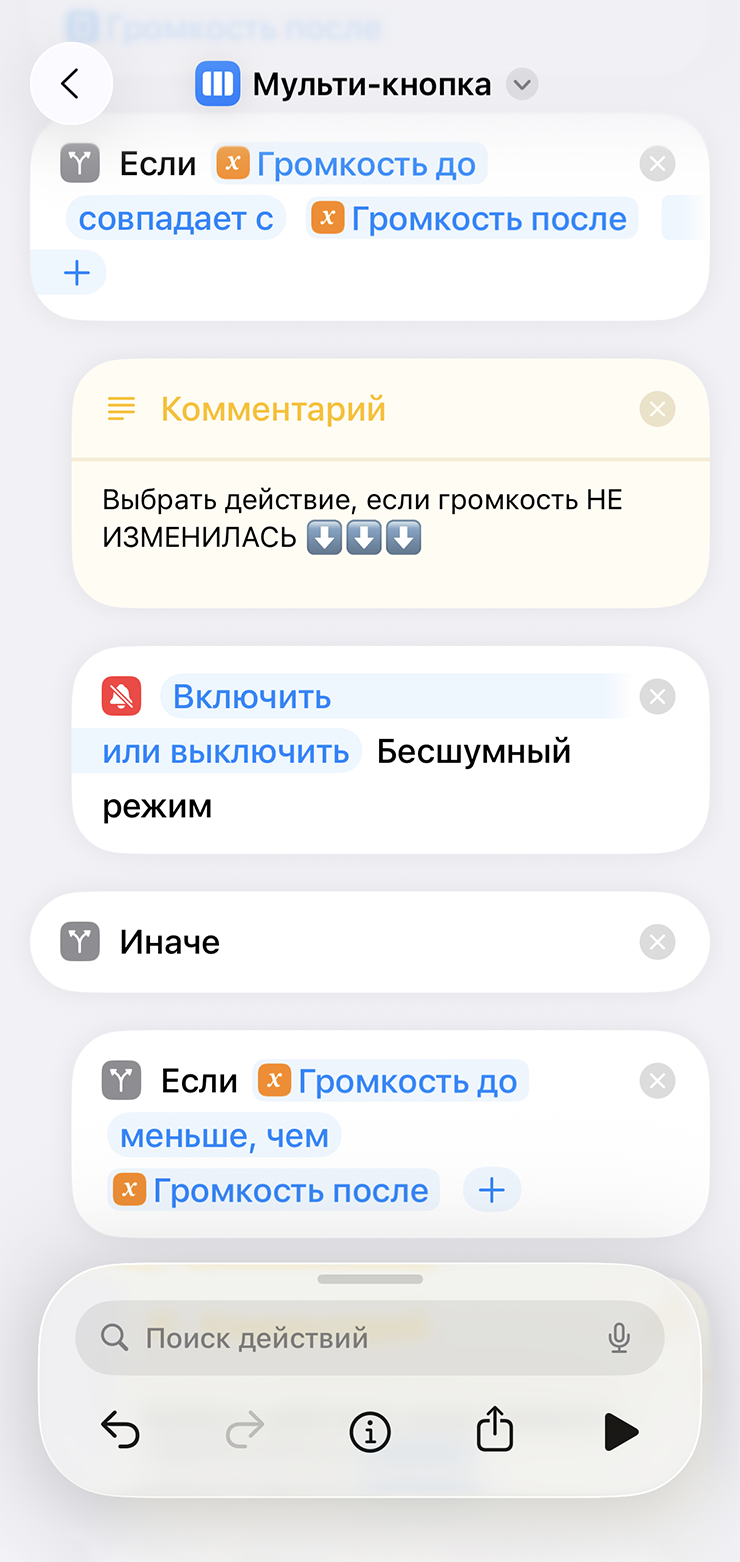
Task: Edit the comment text about unchanged volume
Action: tap(362, 518)
